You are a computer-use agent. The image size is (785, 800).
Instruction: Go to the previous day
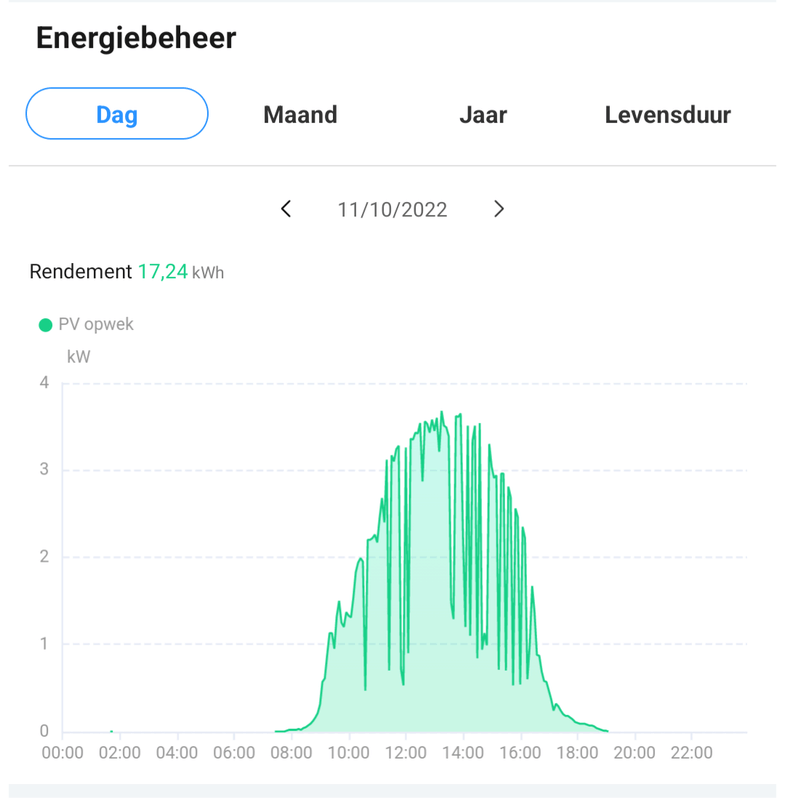[x=286, y=209]
